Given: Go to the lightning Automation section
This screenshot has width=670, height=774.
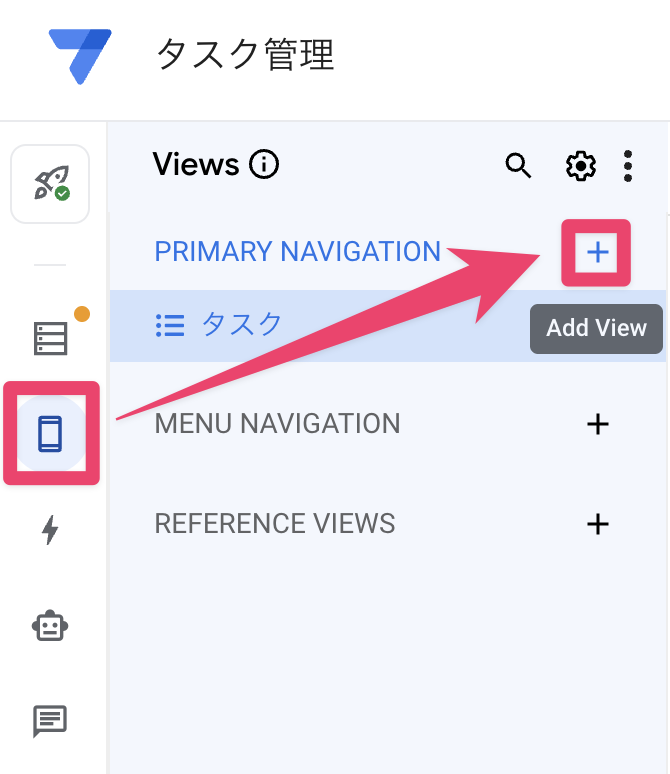Looking at the screenshot, I should point(50,530).
